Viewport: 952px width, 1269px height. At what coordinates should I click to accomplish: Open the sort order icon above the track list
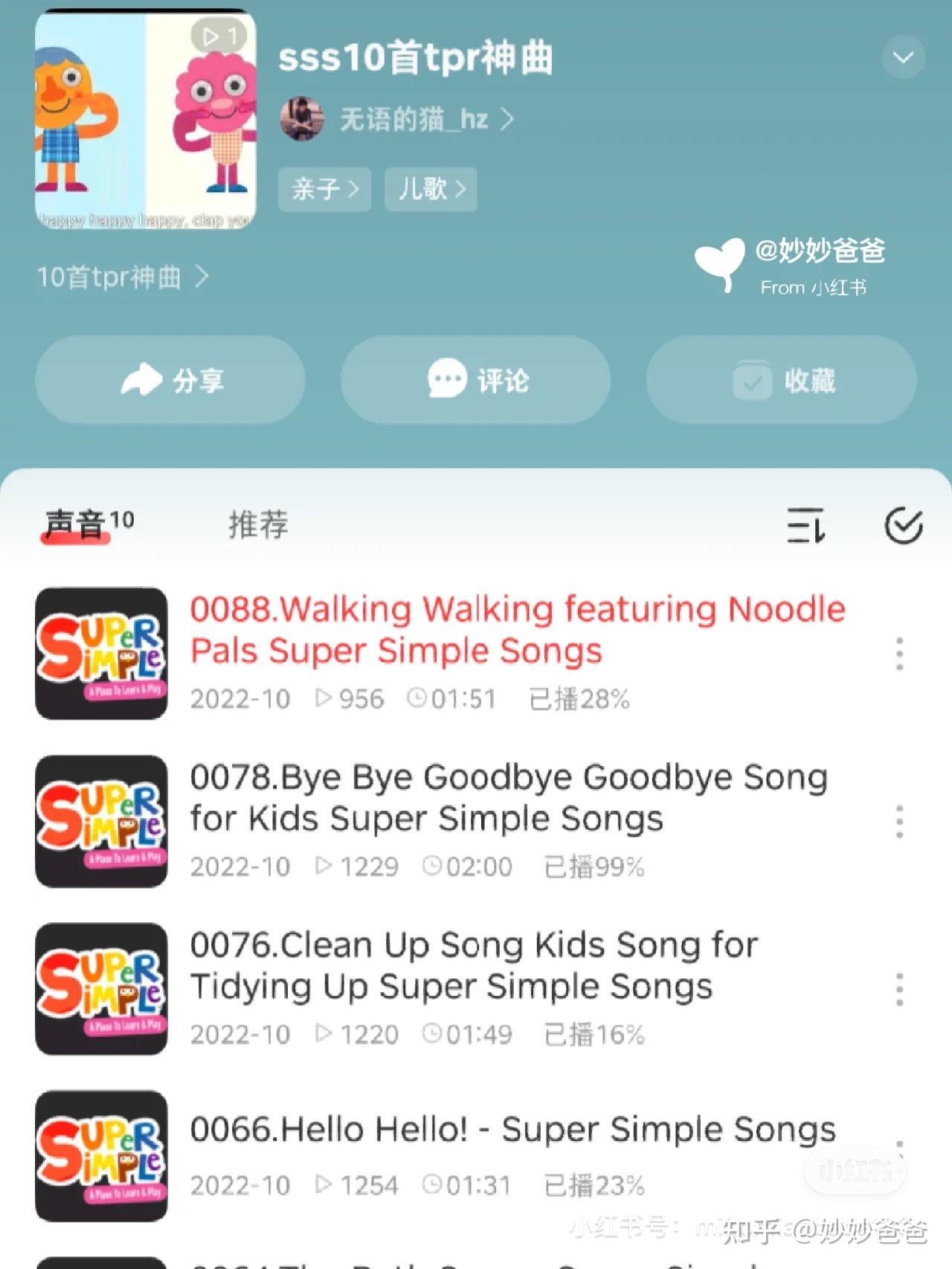click(x=805, y=526)
